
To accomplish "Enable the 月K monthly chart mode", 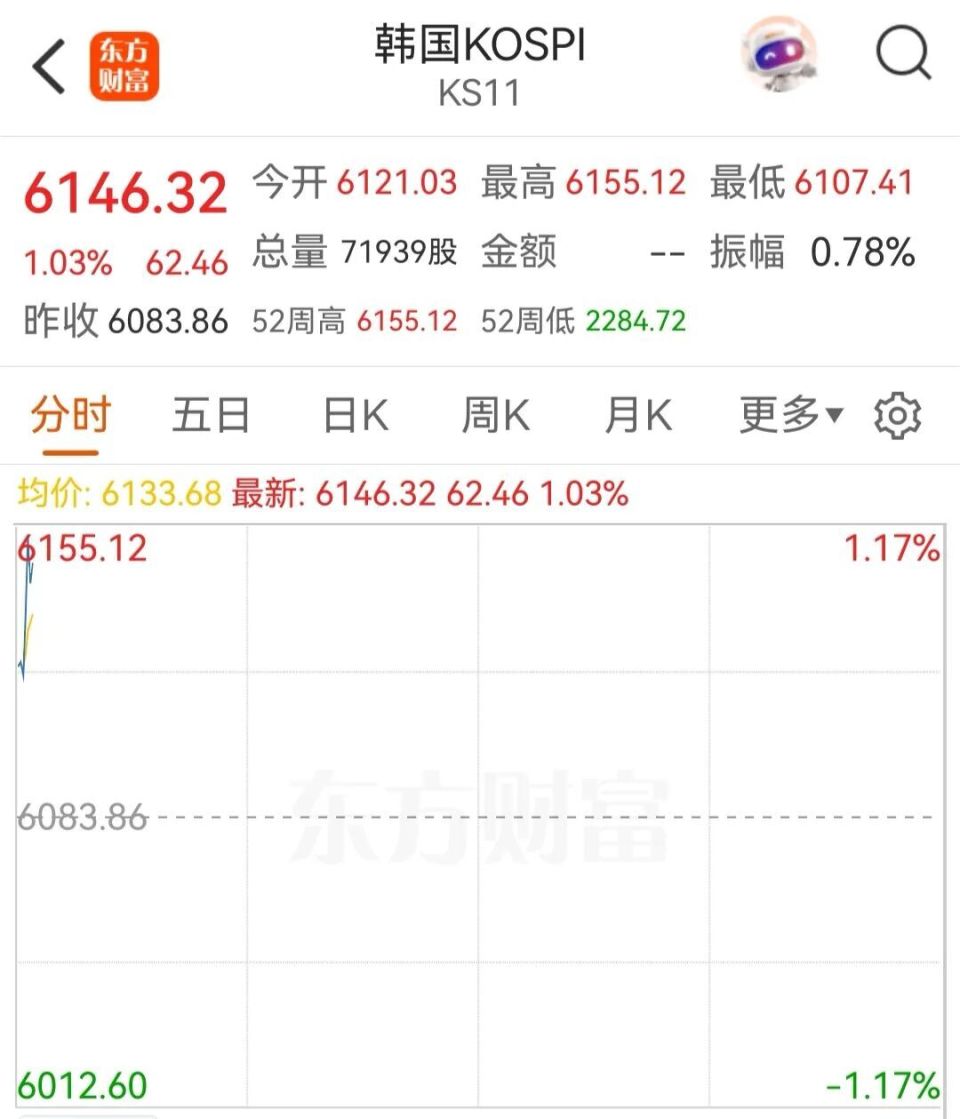I will [x=637, y=414].
